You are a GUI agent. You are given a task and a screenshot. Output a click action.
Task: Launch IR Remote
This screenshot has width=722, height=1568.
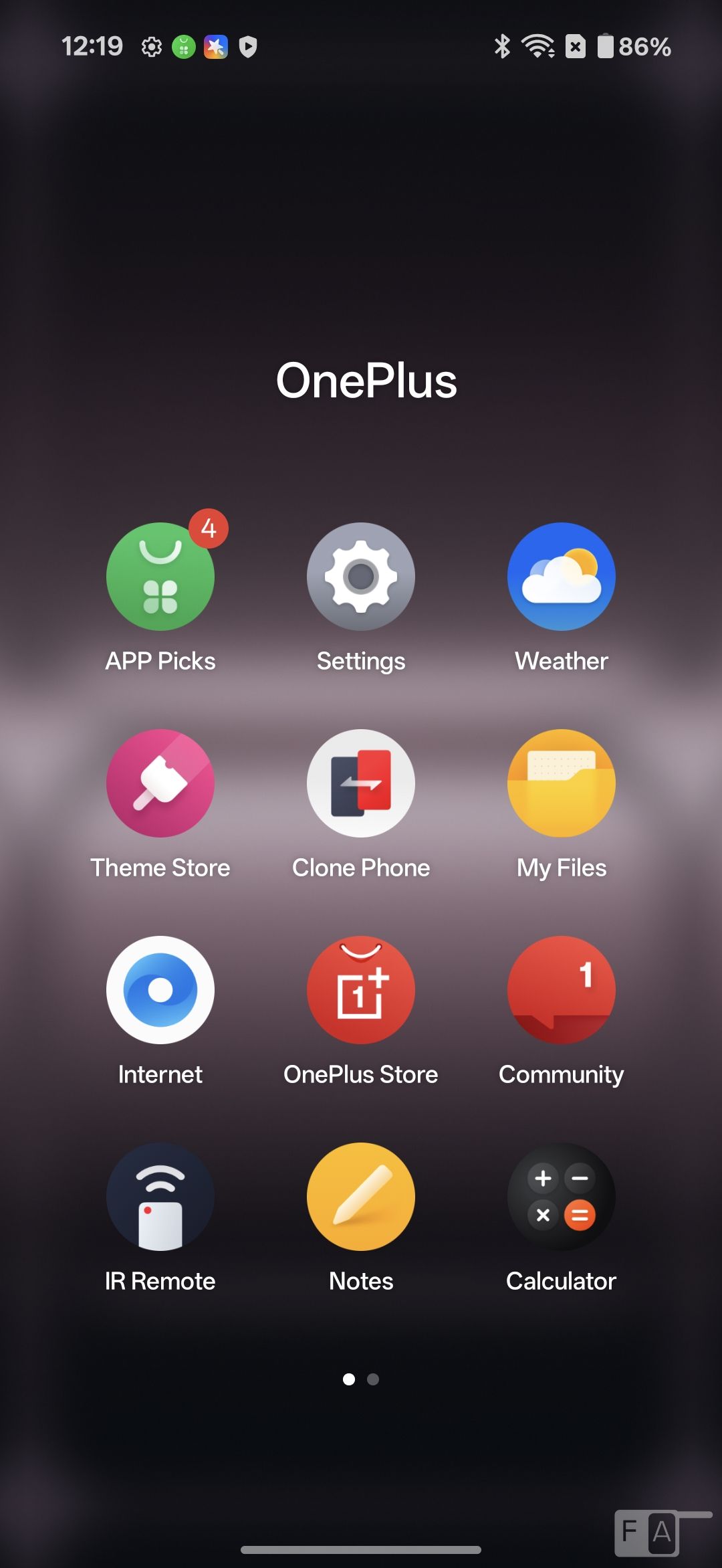click(x=160, y=1197)
